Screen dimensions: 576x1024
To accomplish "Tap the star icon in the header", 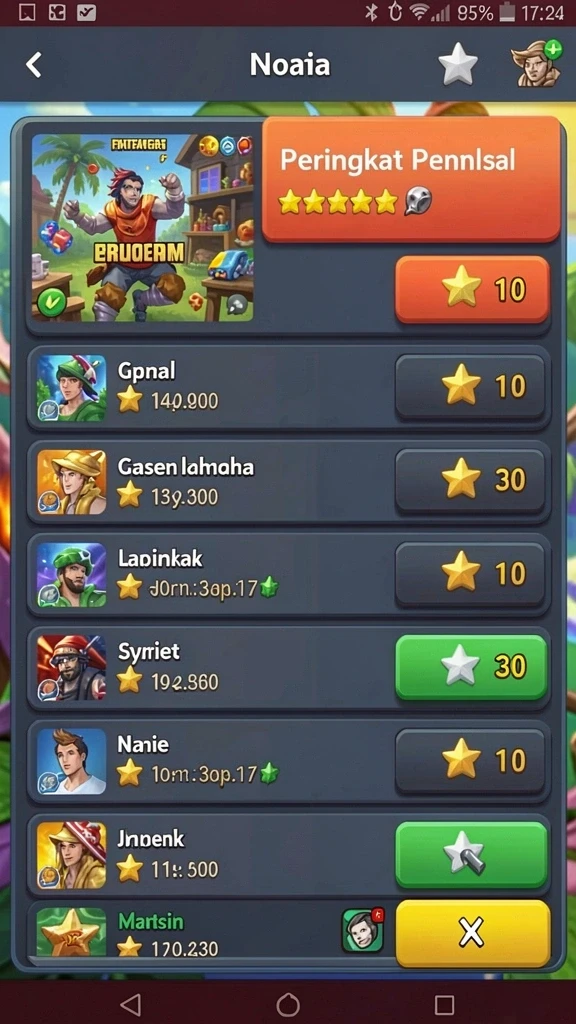I will (x=458, y=65).
